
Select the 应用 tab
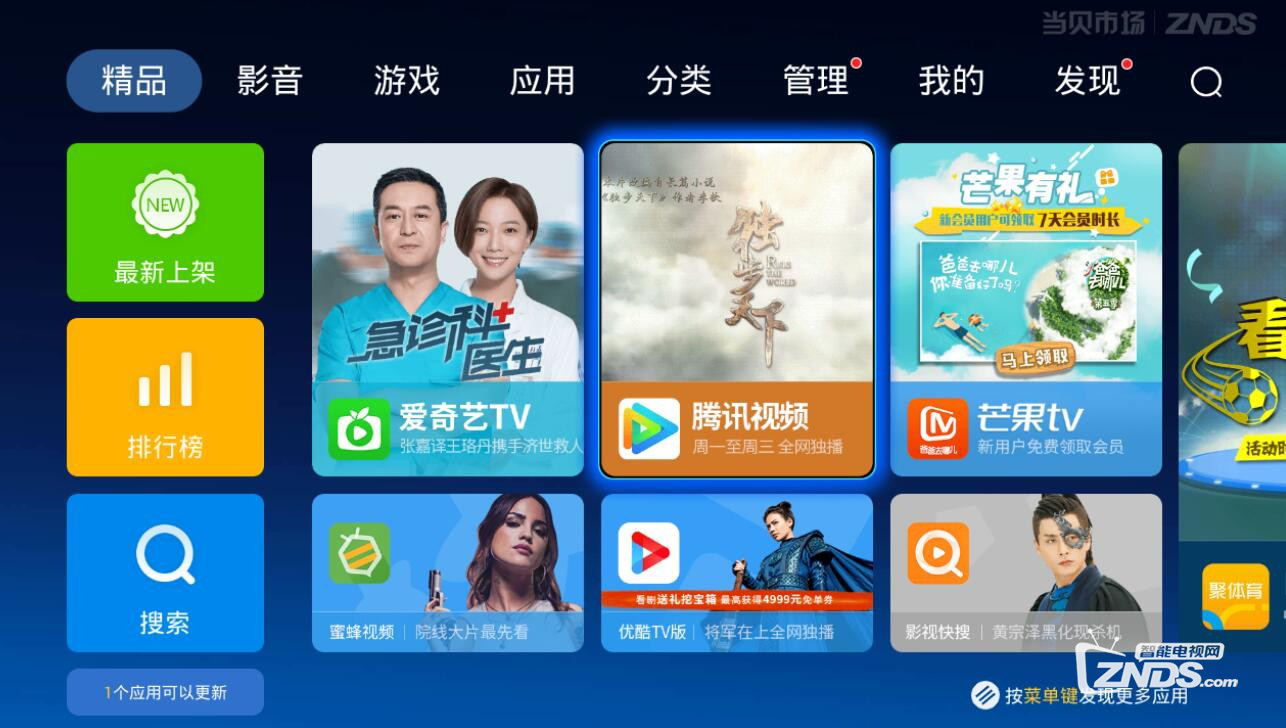coord(542,81)
